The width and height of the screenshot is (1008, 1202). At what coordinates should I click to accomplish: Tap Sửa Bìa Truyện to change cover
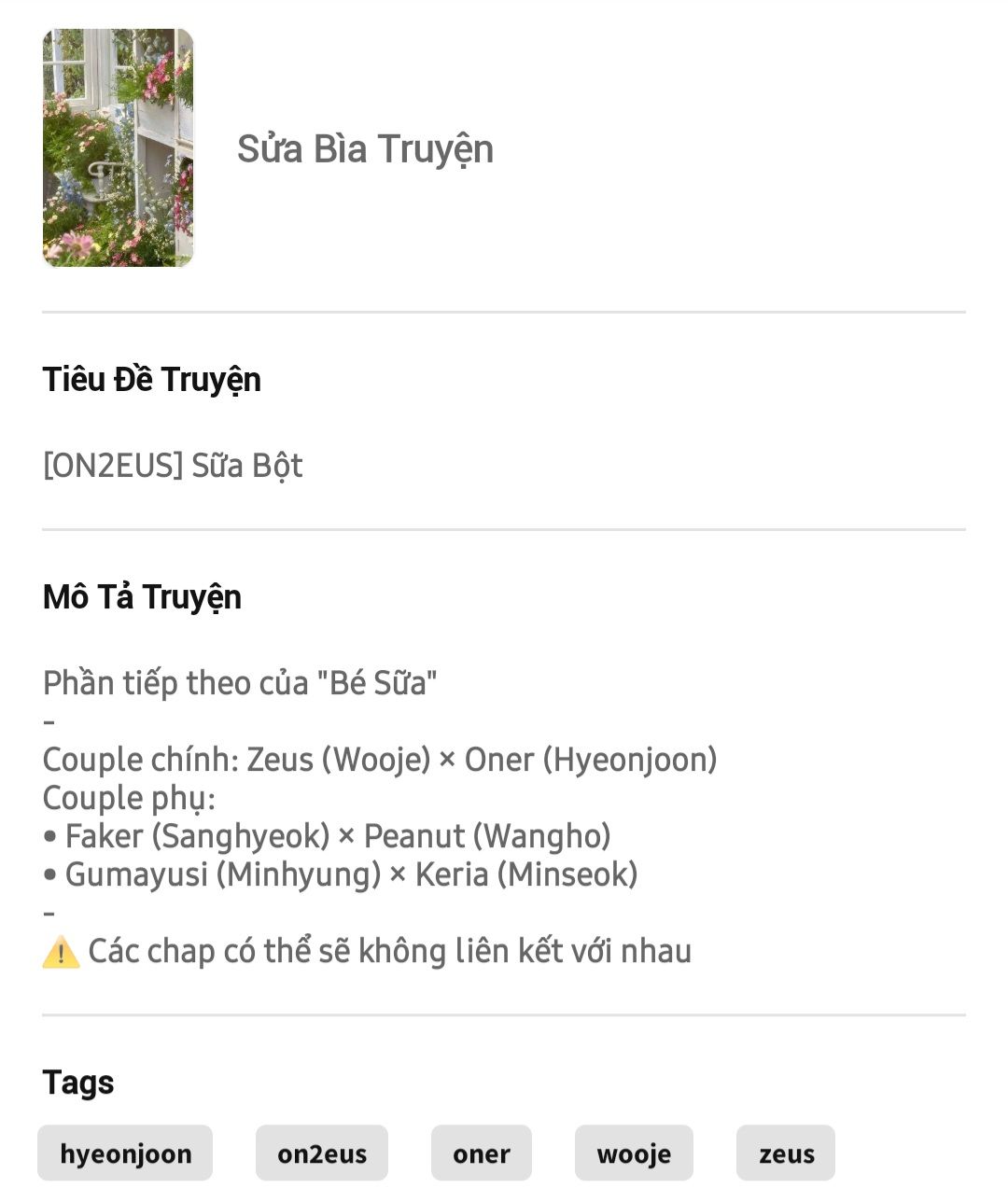365,149
